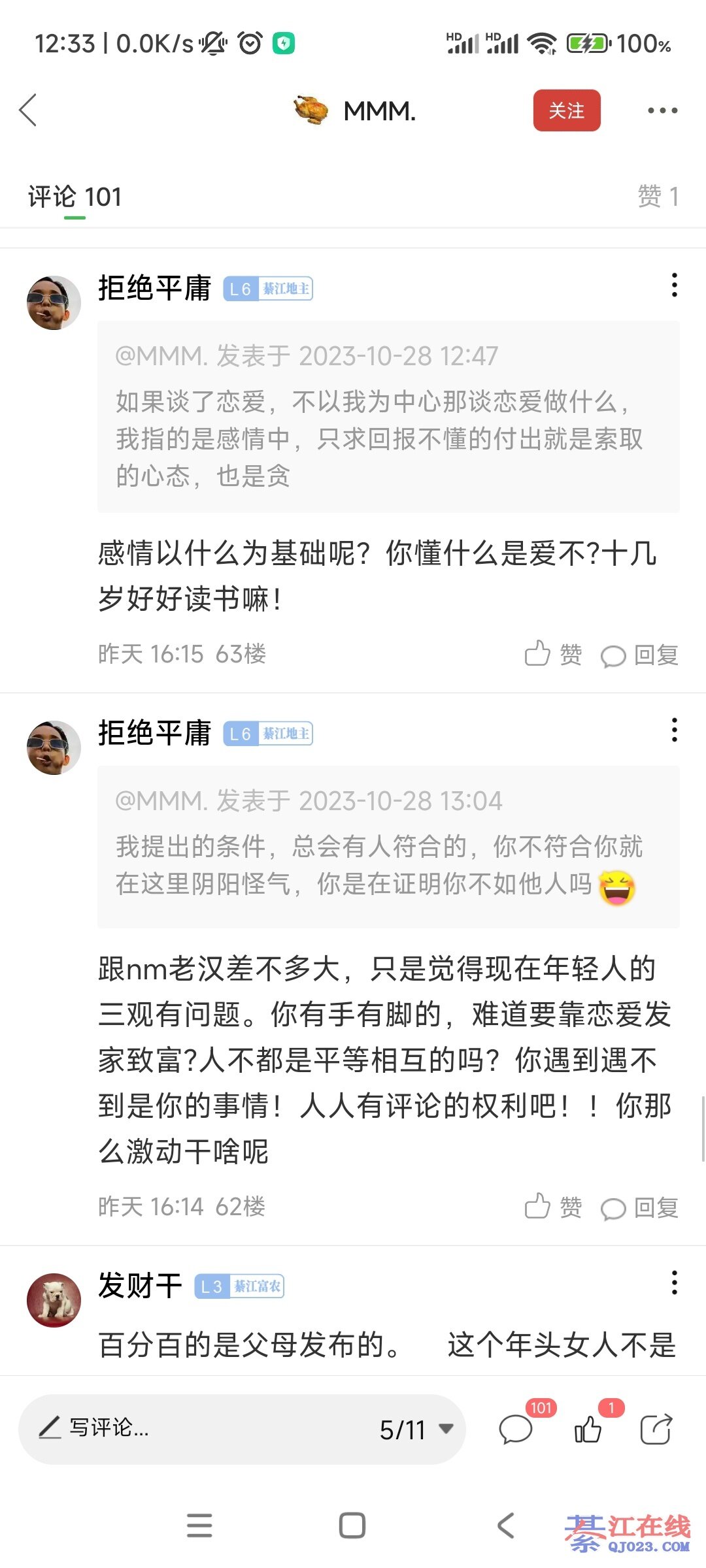This screenshot has width=706, height=1568.
Task: Go back using the top-left arrow
Action: coord(29,110)
